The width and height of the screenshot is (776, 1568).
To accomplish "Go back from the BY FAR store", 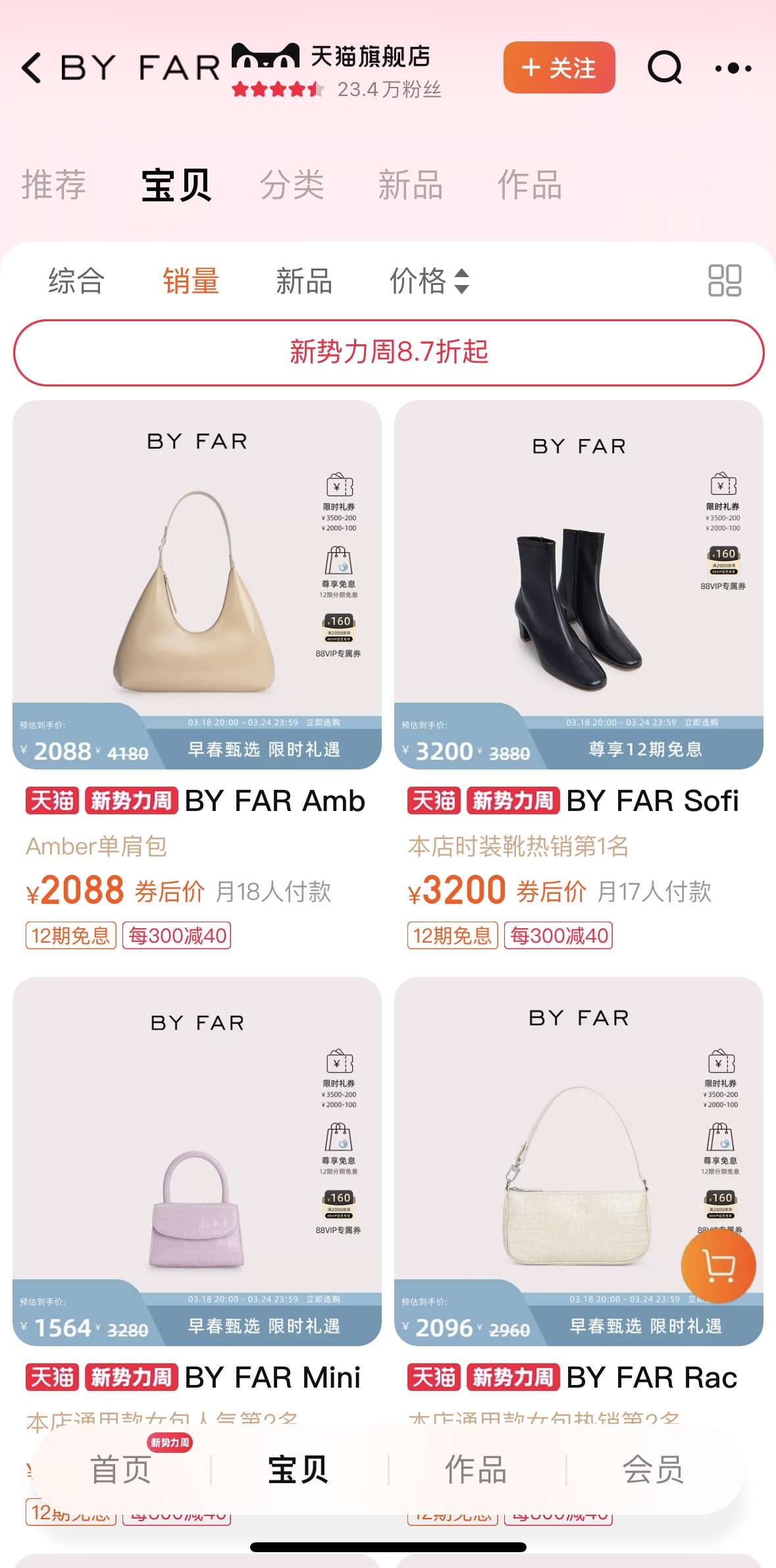I will (x=32, y=68).
